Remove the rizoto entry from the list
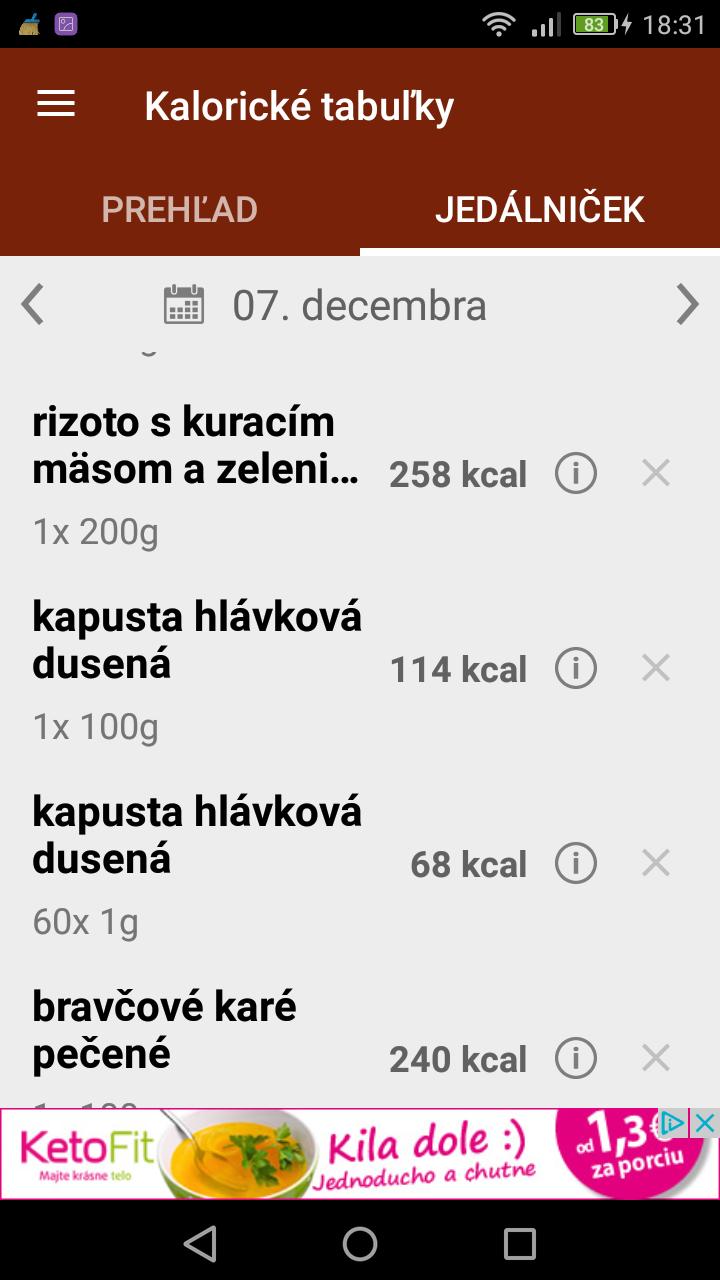Viewport: 720px width, 1280px height. click(x=656, y=473)
